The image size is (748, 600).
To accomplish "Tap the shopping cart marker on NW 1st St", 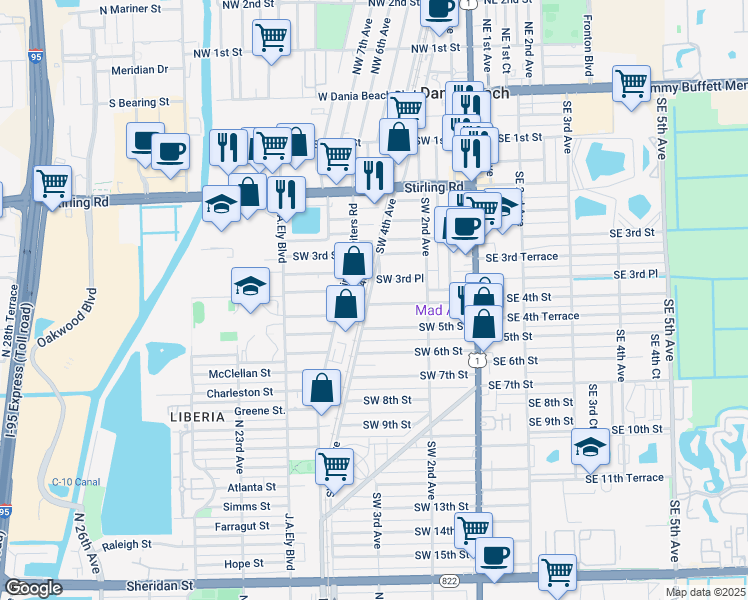I will tap(271, 39).
